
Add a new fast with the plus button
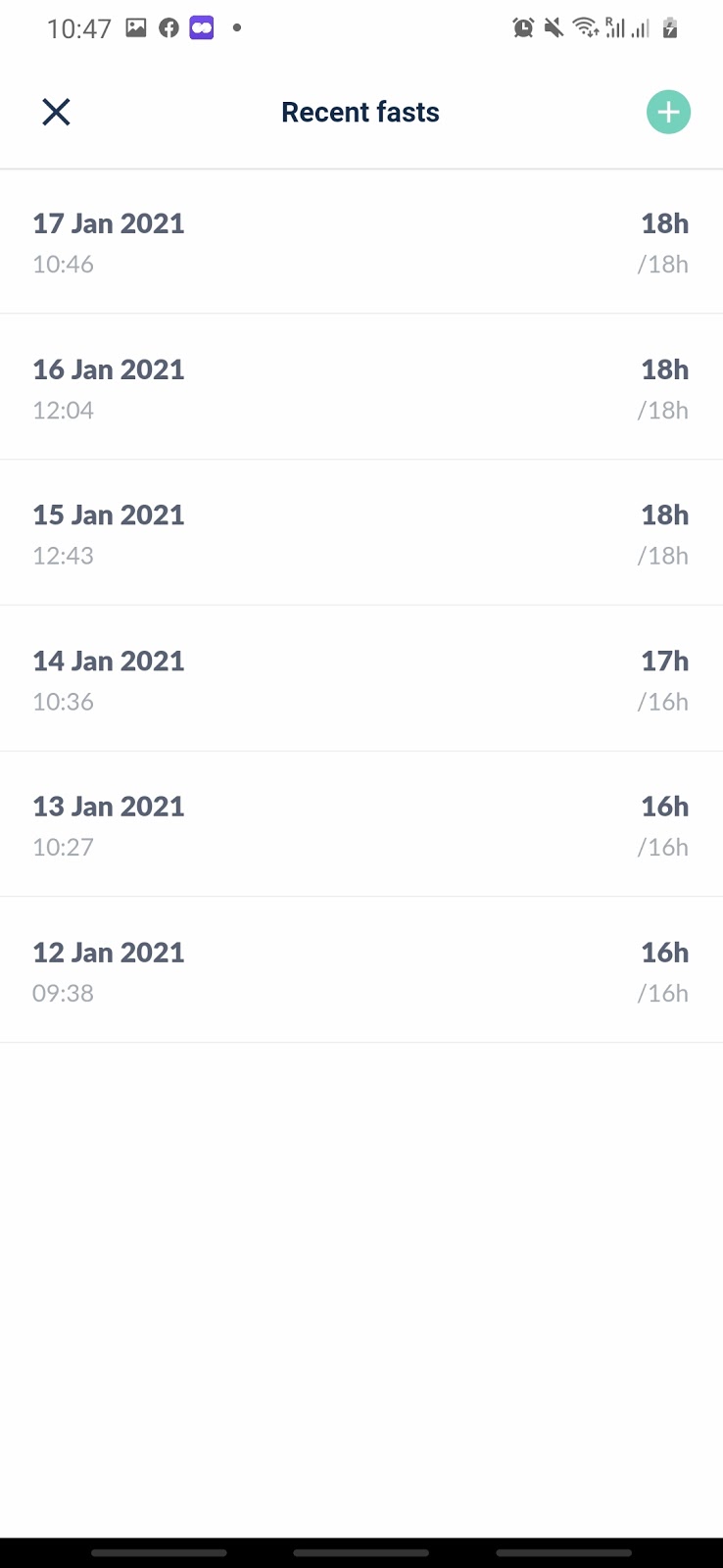(x=668, y=112)
